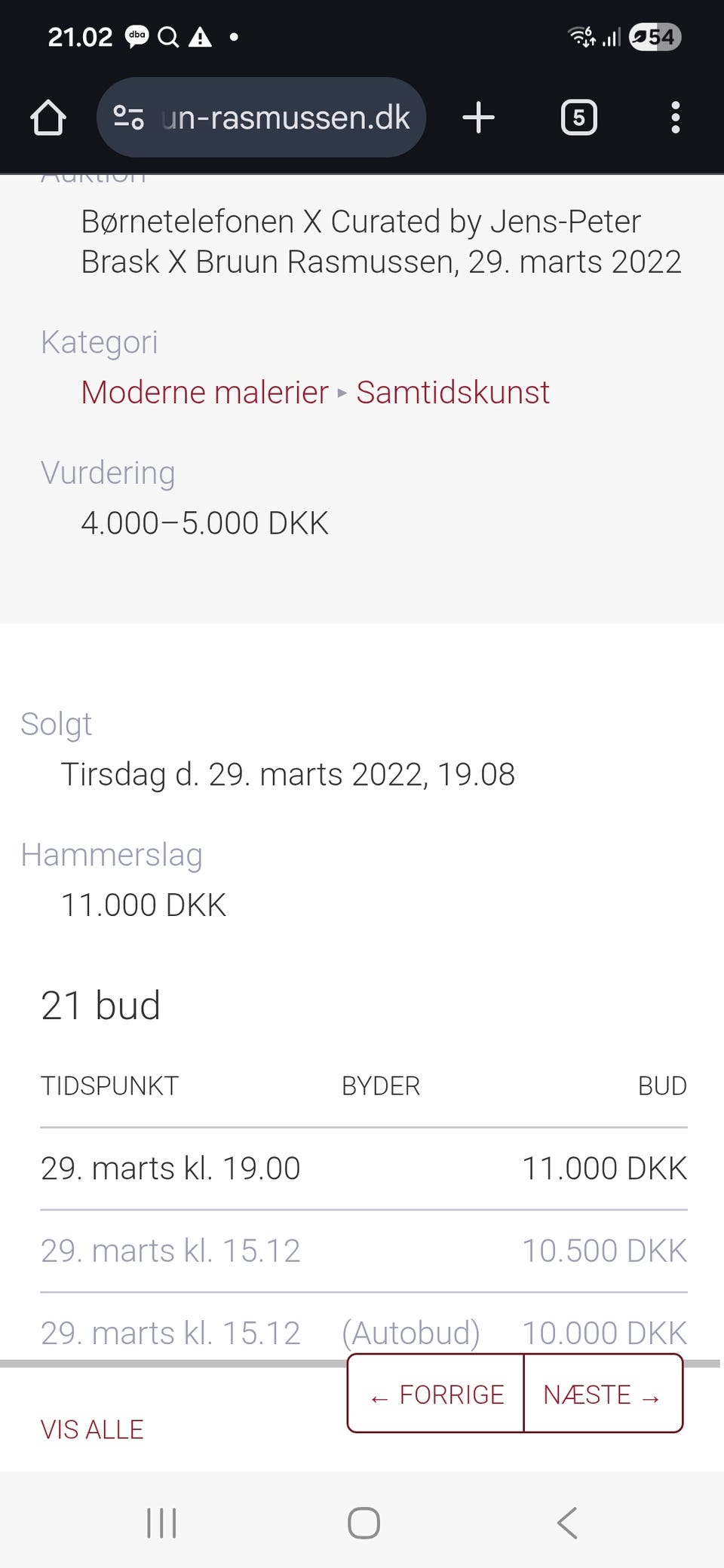Open the tab switcher showing 5 tabs
724x1568 pixels.
578,118
